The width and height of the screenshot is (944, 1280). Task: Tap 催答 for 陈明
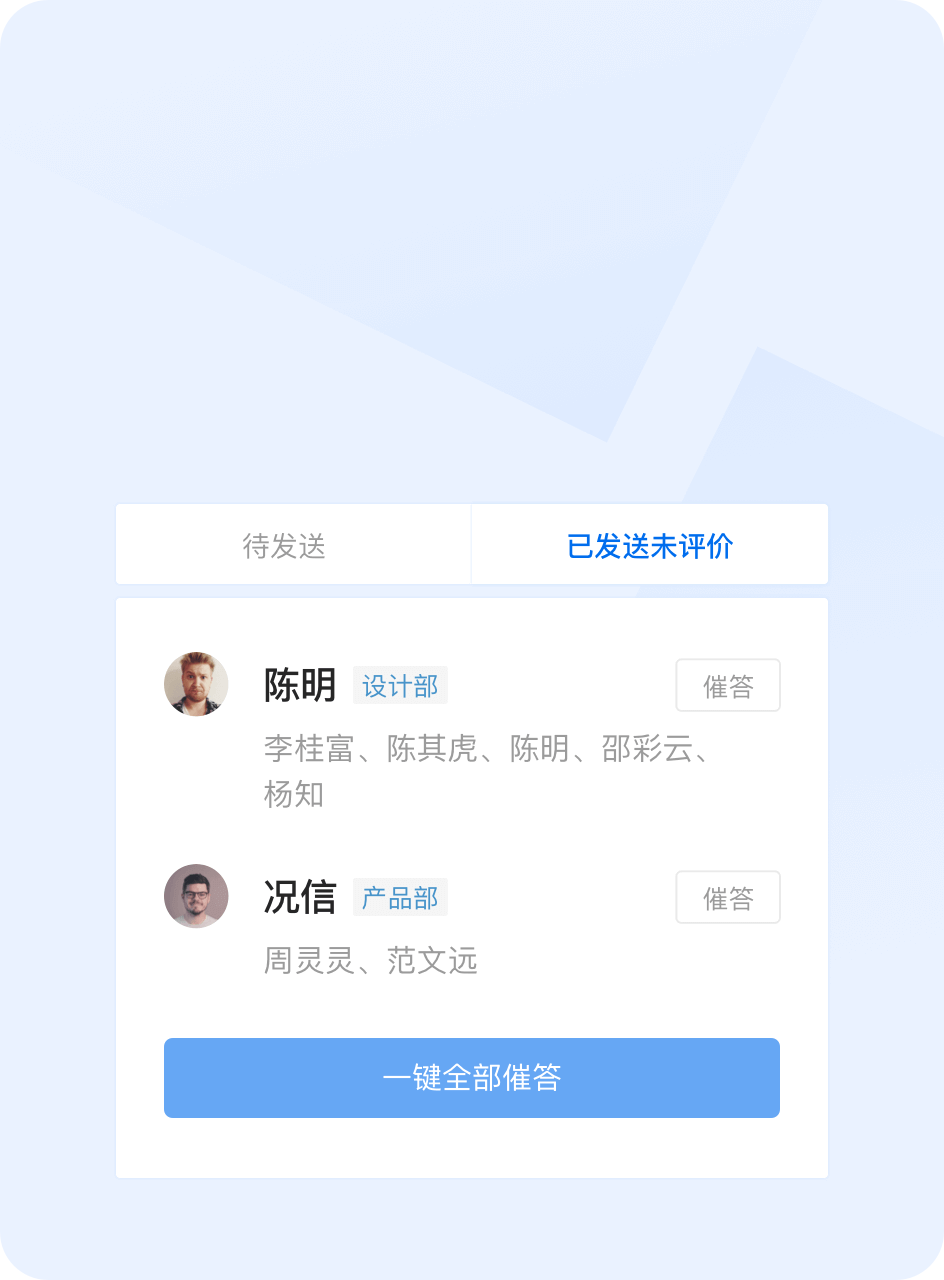727,686
